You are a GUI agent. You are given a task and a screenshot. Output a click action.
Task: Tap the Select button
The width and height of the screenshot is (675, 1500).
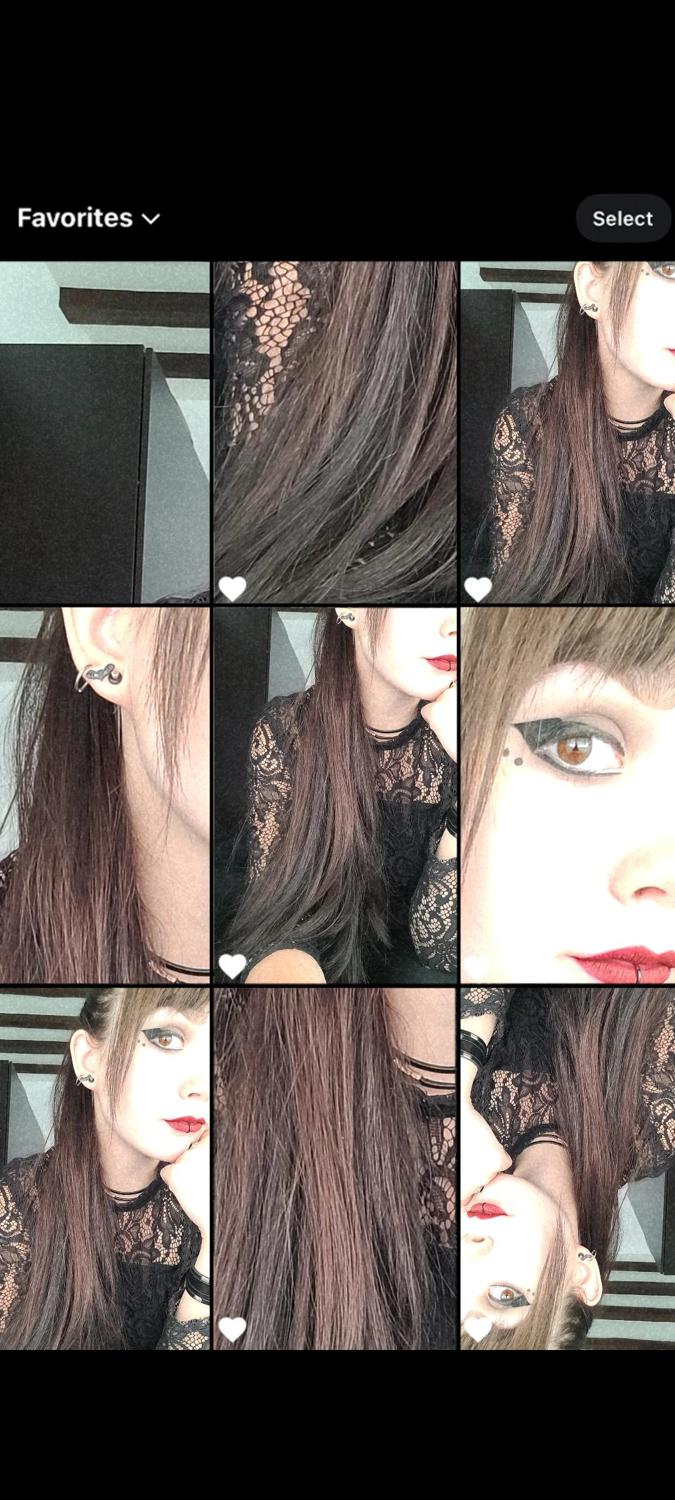[x=622, y=218]
